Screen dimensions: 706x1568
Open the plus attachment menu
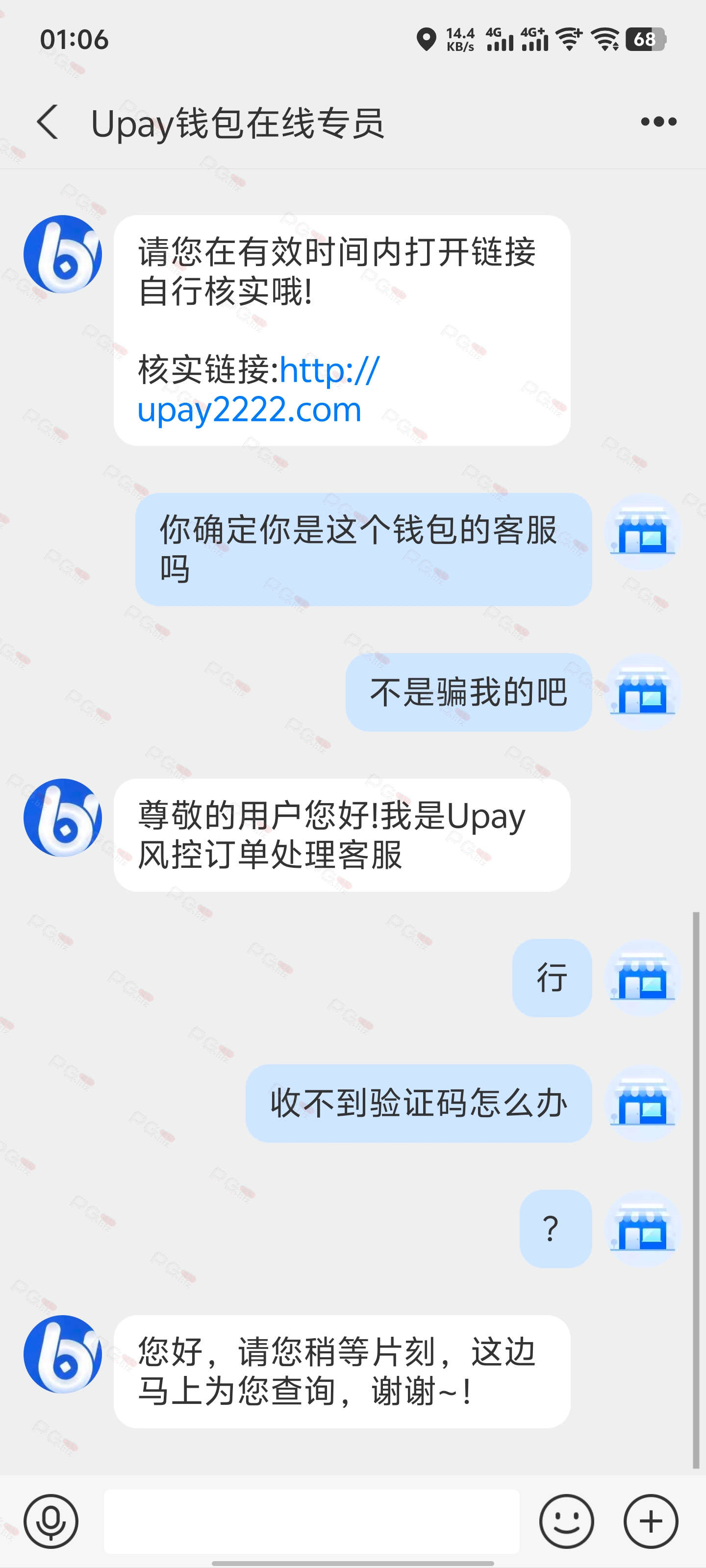[651, 1520]
